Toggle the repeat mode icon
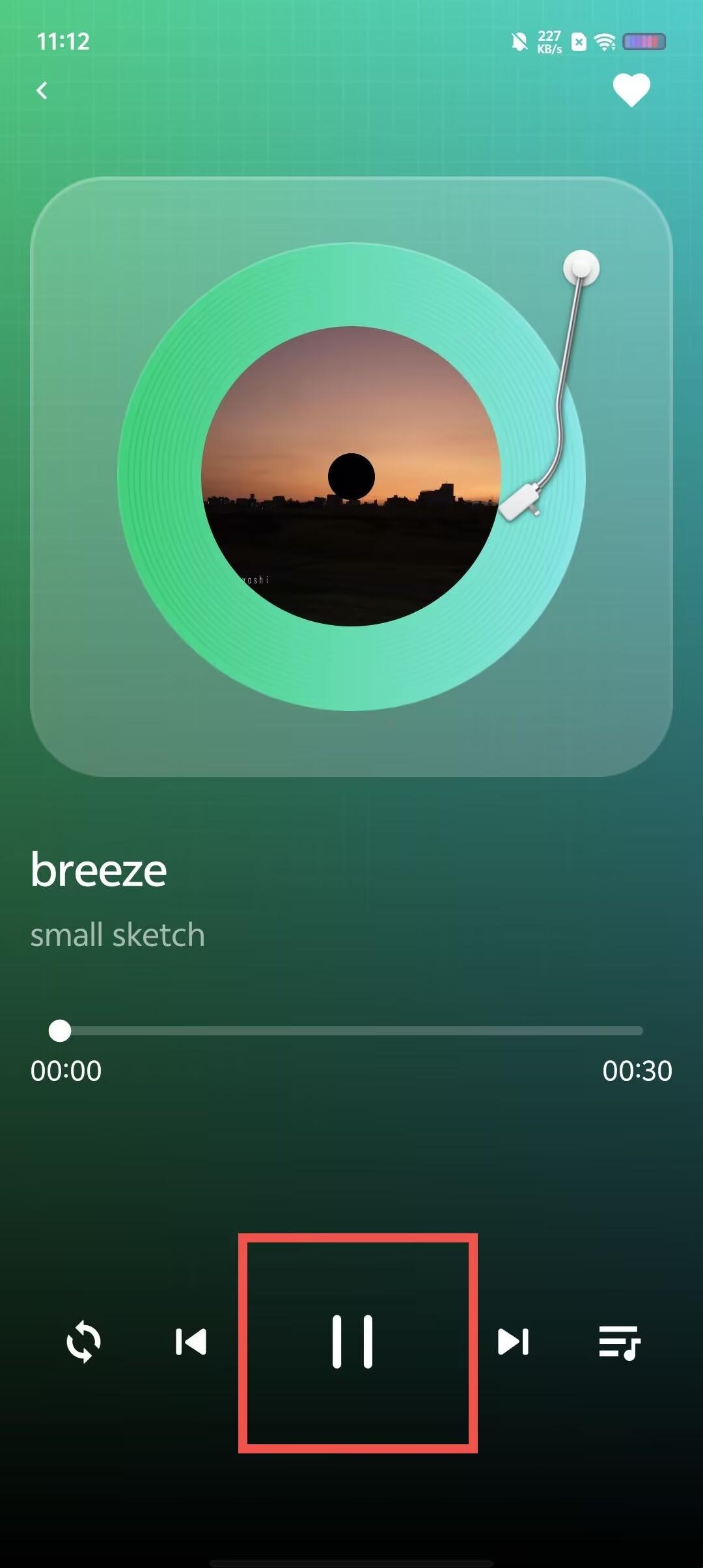The image size is (703, 1568). click(x=84, y=1342)
